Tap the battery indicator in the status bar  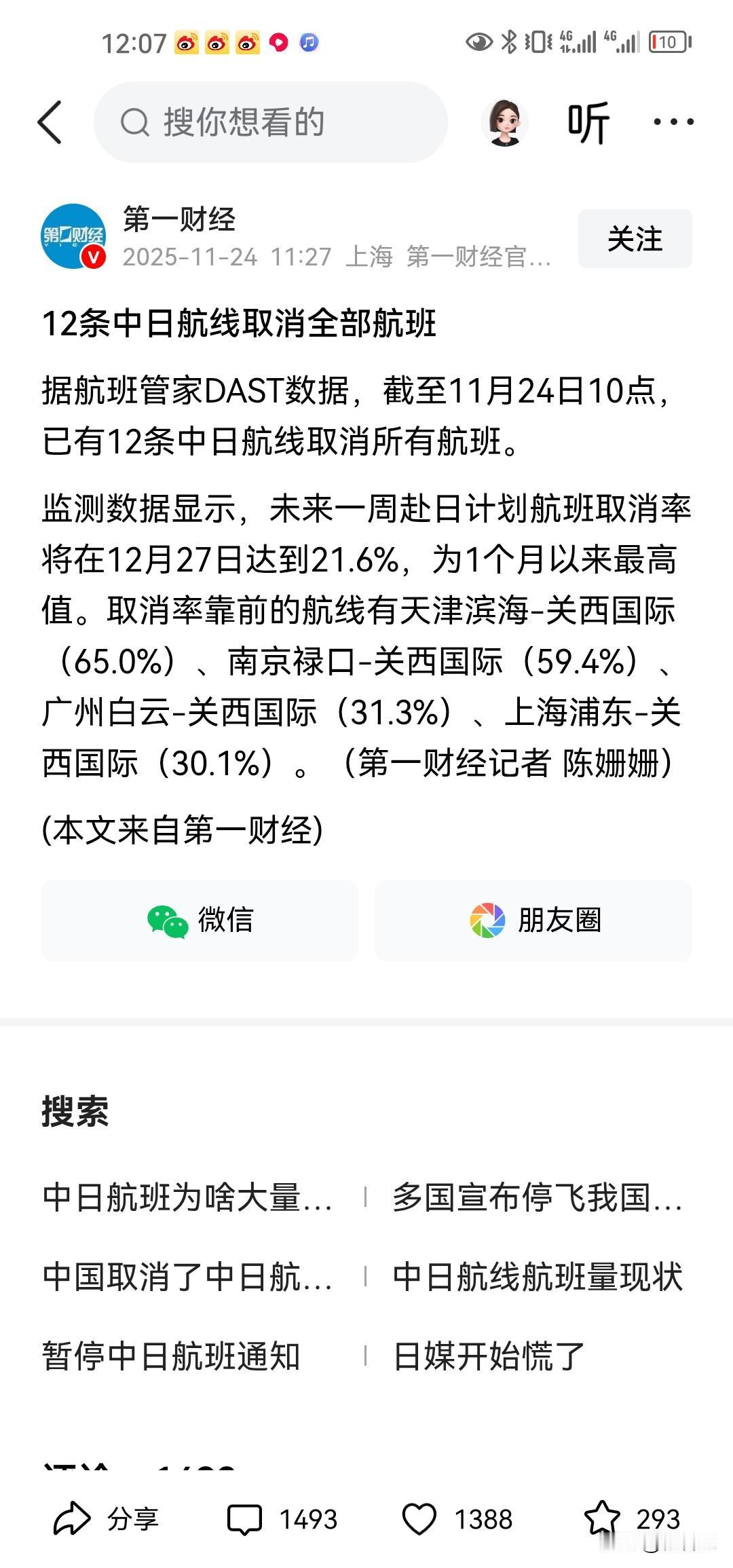[x=667, y=42]
